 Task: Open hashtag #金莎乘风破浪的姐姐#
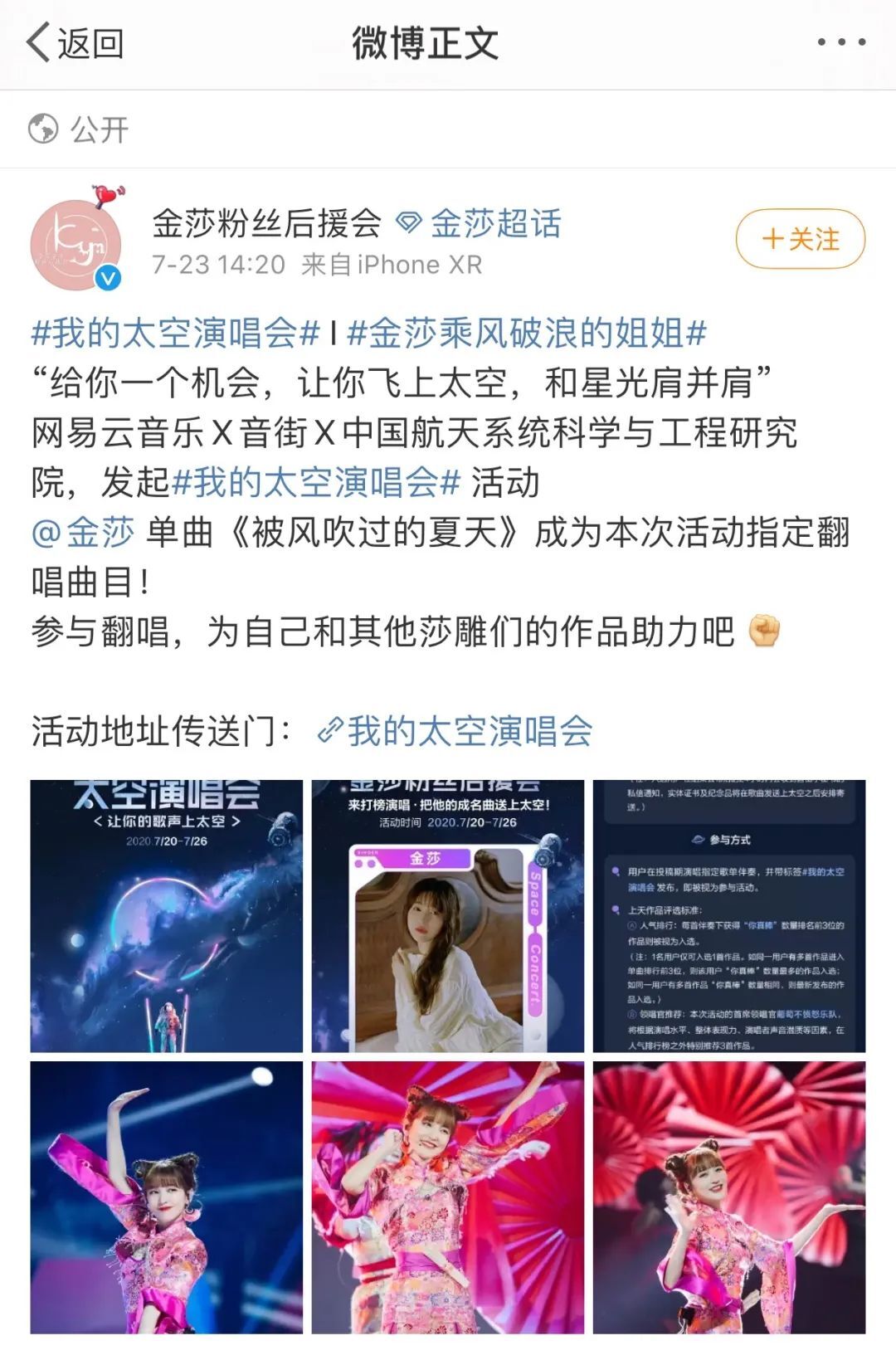527,334
